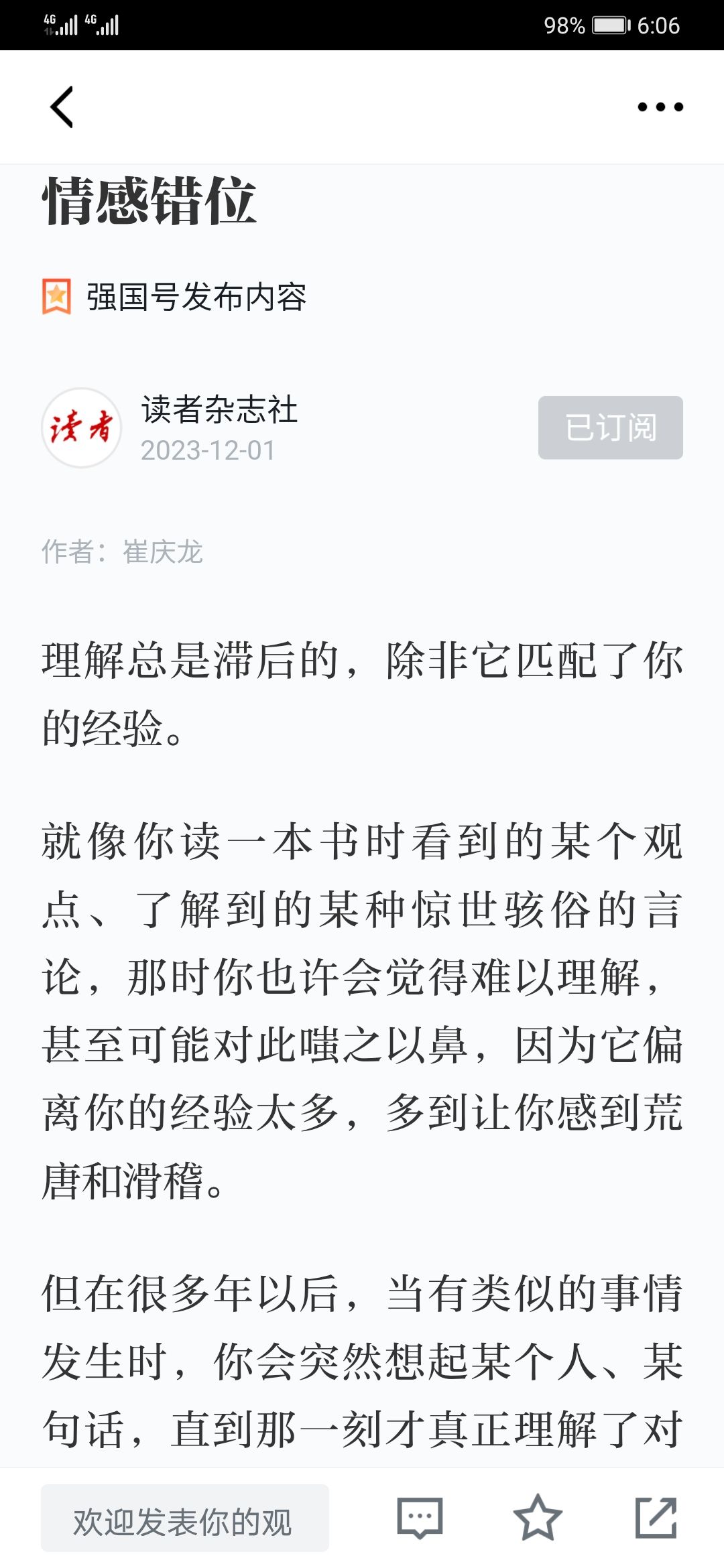Open the three-dot overflow menu
Image resolution: width=724 pixels, height=1568 pixels.
(660, 107)
